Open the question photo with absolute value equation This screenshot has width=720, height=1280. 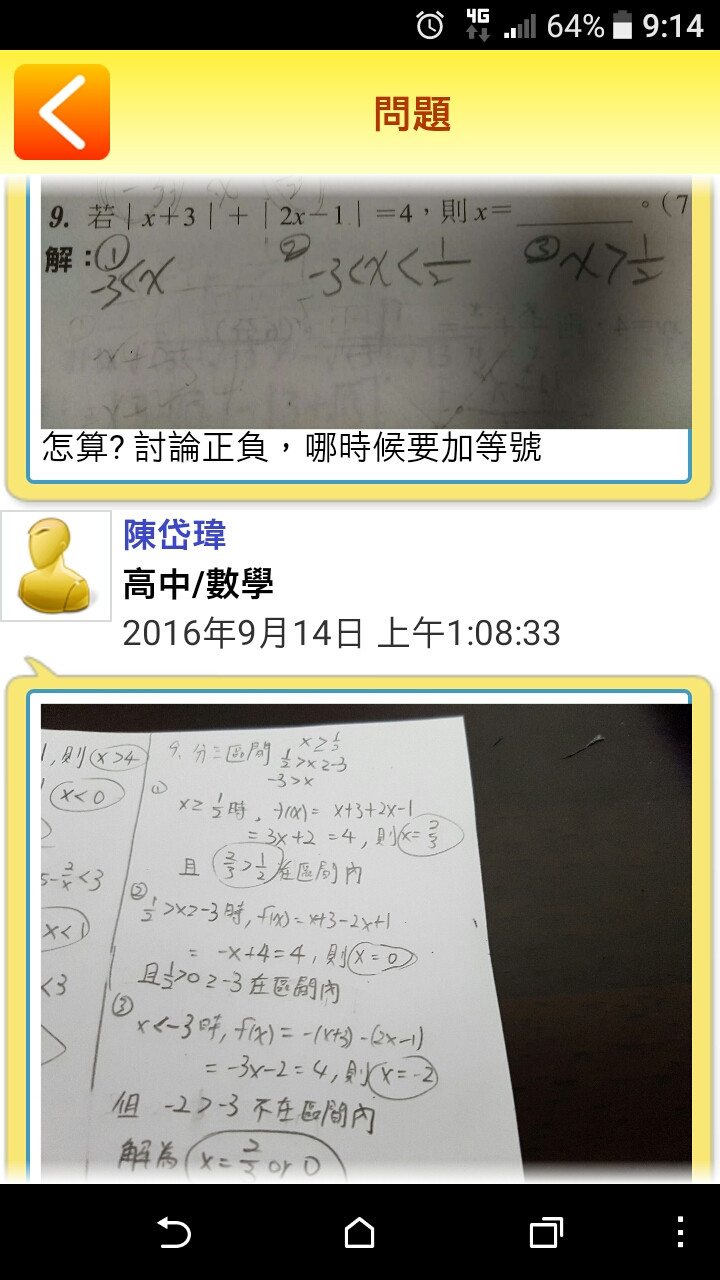365,305
